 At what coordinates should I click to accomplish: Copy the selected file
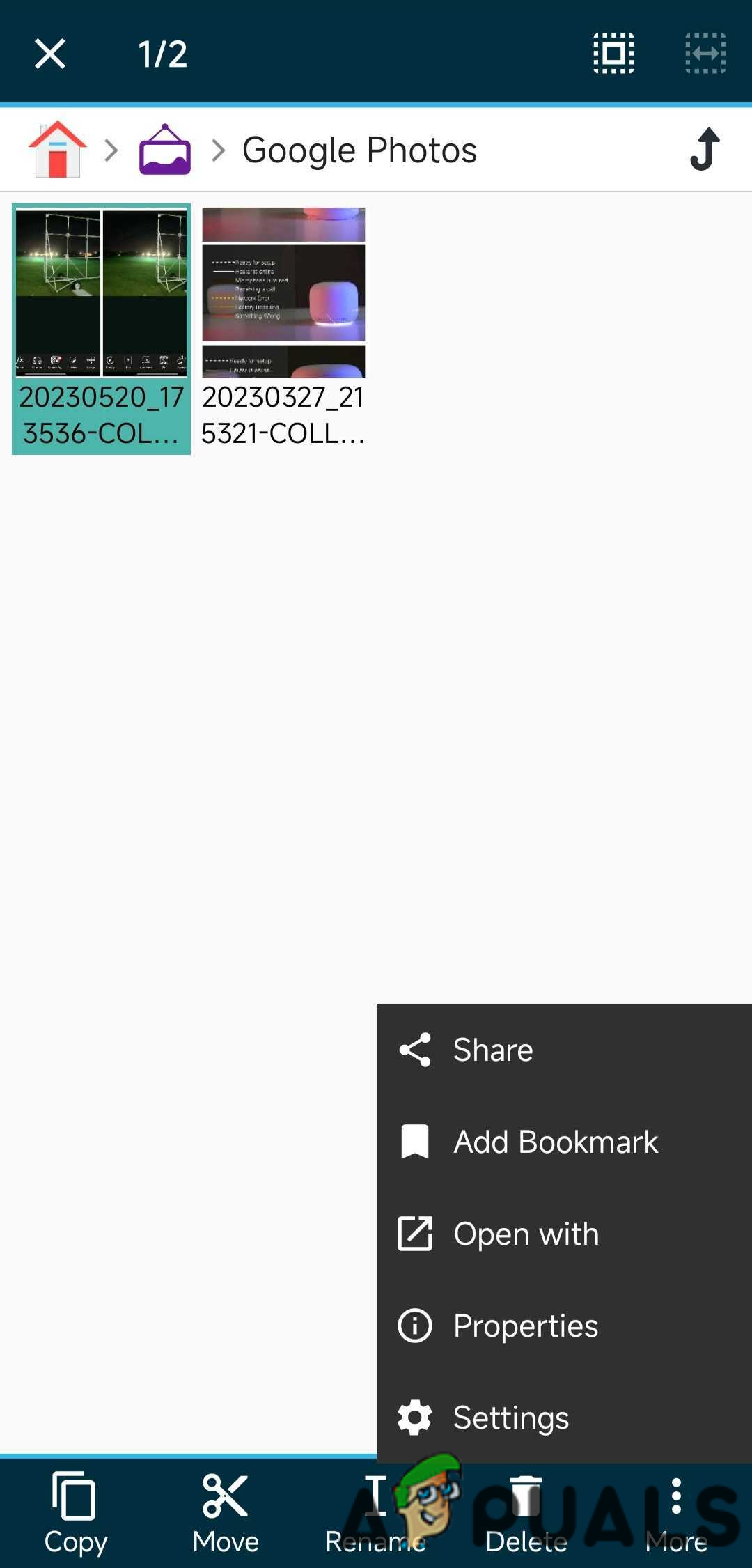point(75,1513)
